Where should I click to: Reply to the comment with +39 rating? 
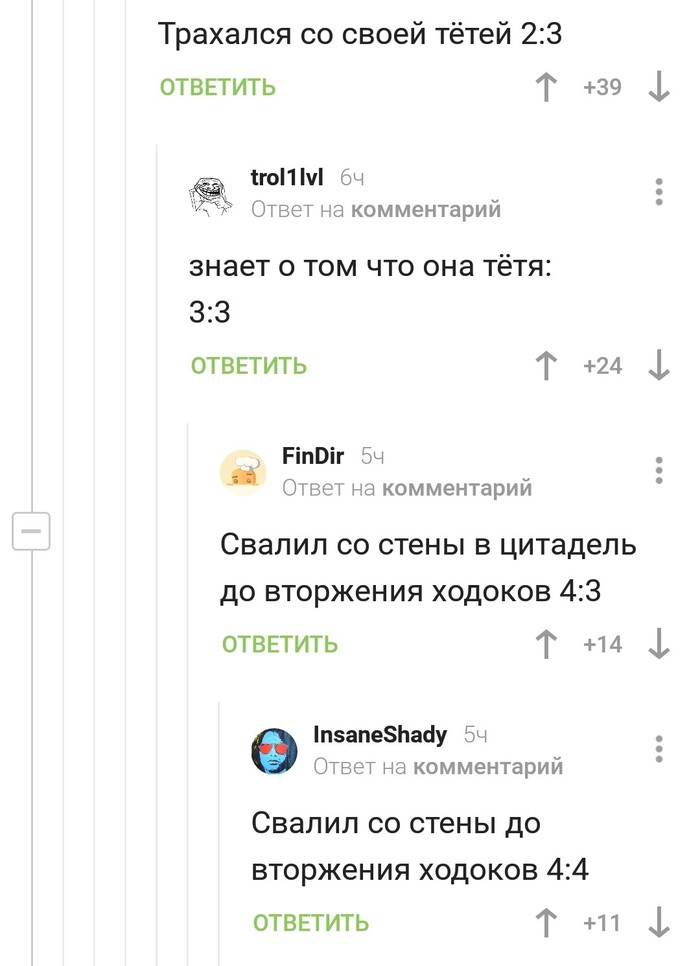(217, 88)
